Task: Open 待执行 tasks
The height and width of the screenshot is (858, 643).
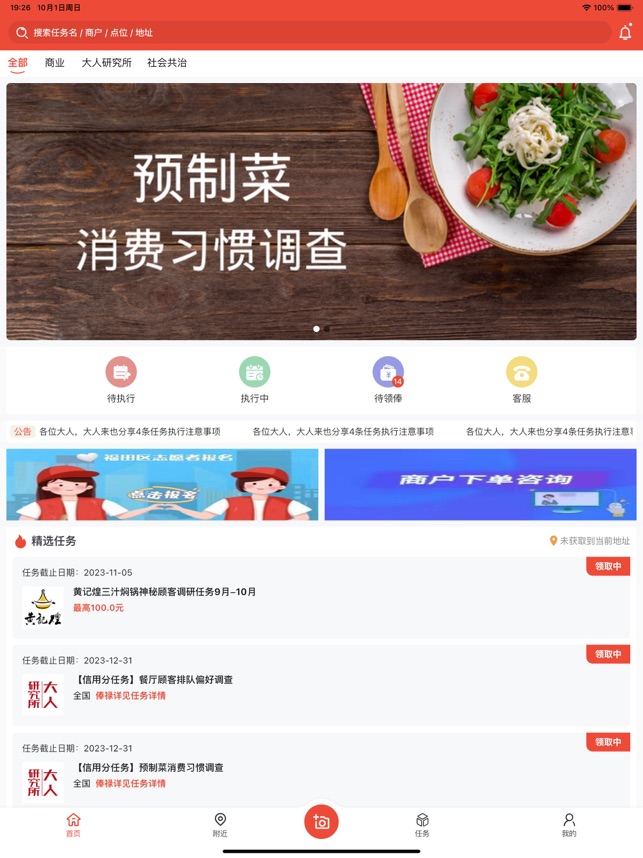Action: pos(121,379)
